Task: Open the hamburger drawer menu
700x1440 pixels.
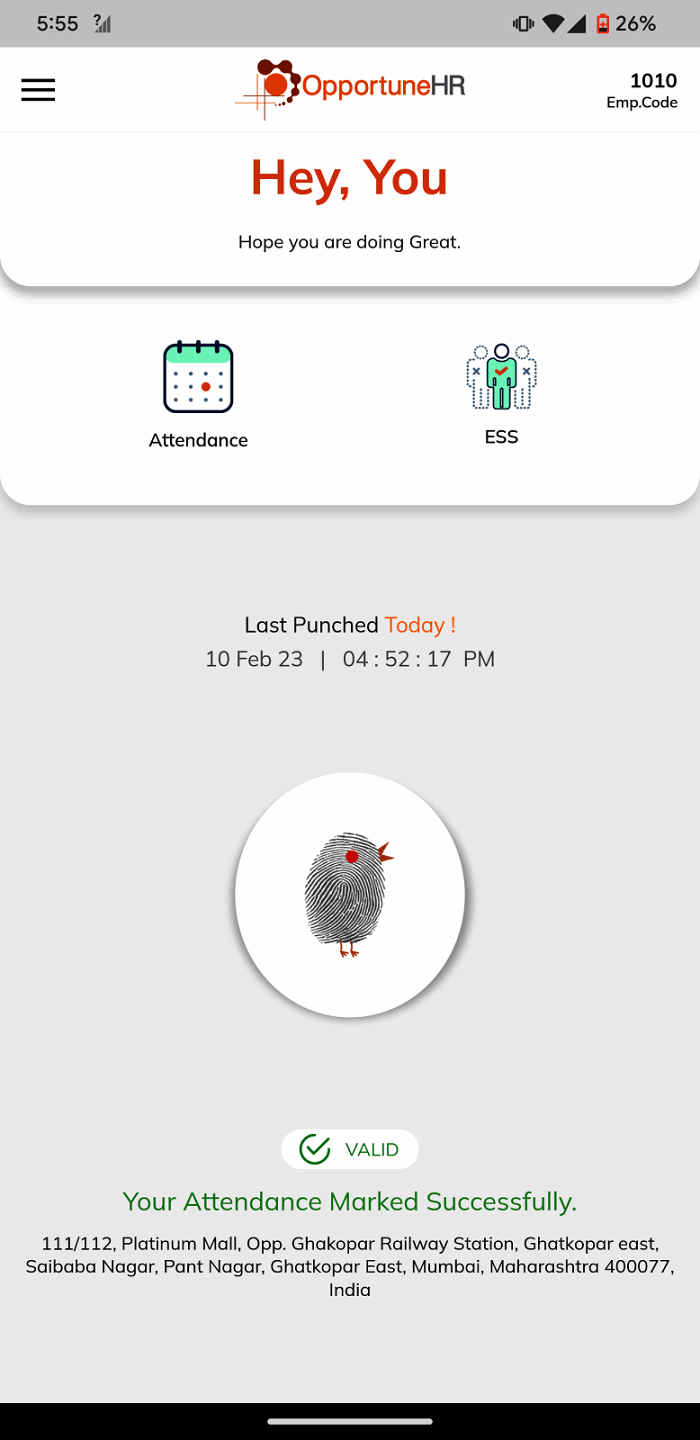Action: 38,90
